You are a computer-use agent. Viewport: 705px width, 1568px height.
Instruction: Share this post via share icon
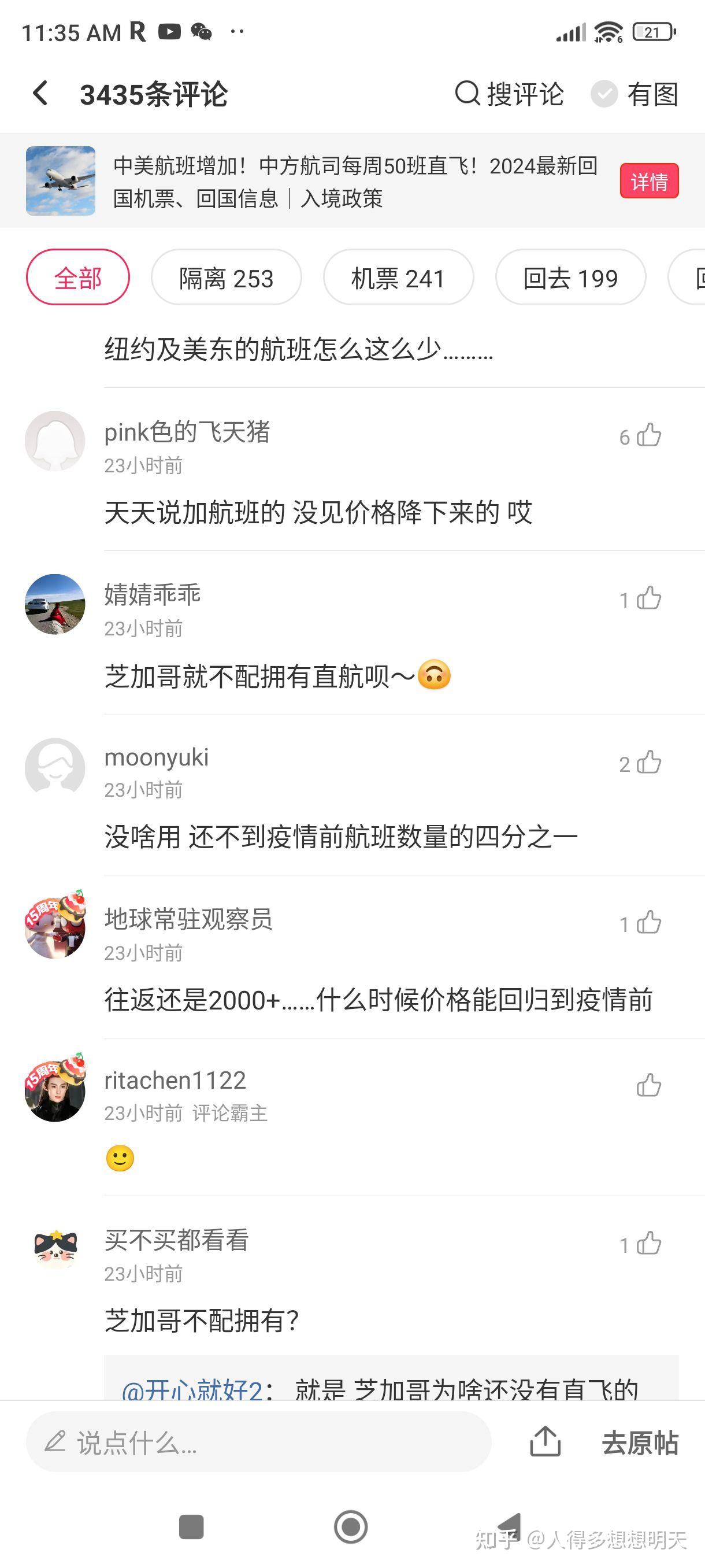pyautogui.click(x=545, y=1442)
